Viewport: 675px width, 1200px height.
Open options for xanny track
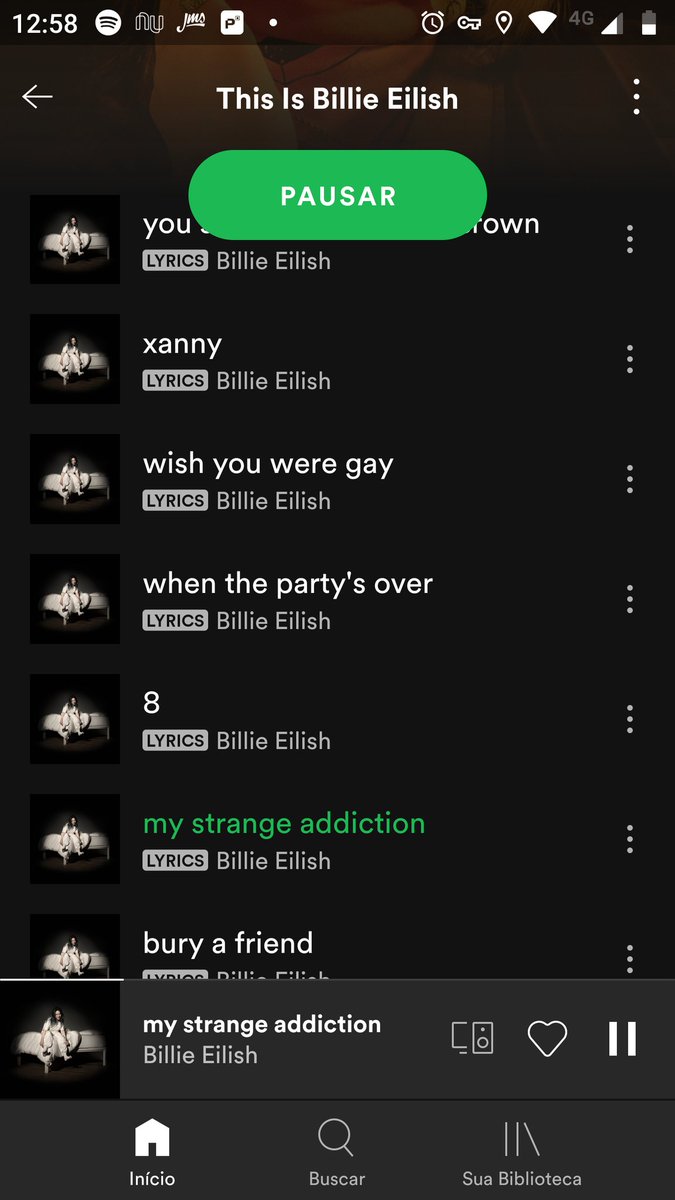pyautogui.click(x=629, y=359)
